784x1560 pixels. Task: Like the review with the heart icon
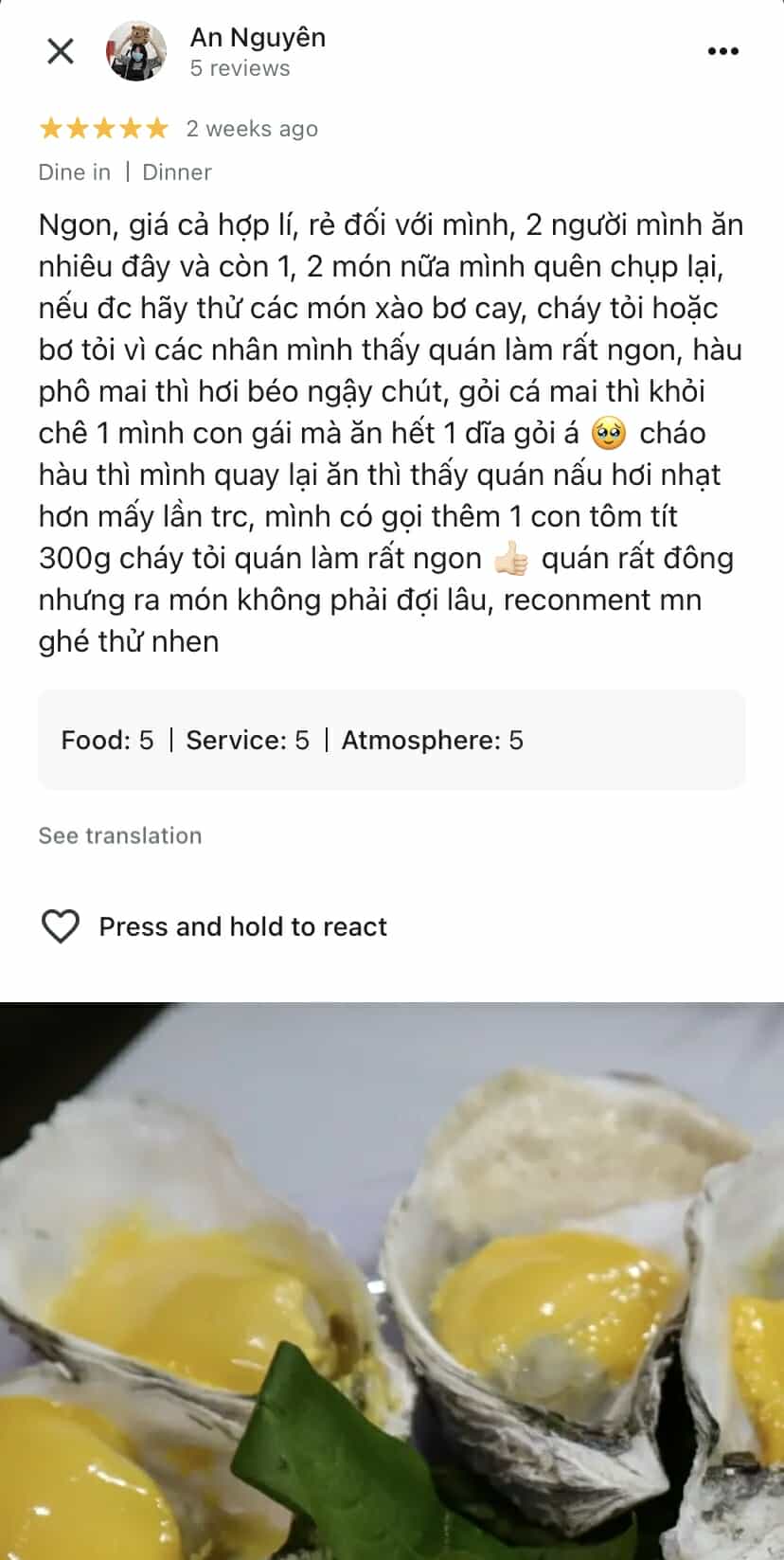tap(61, 926)
